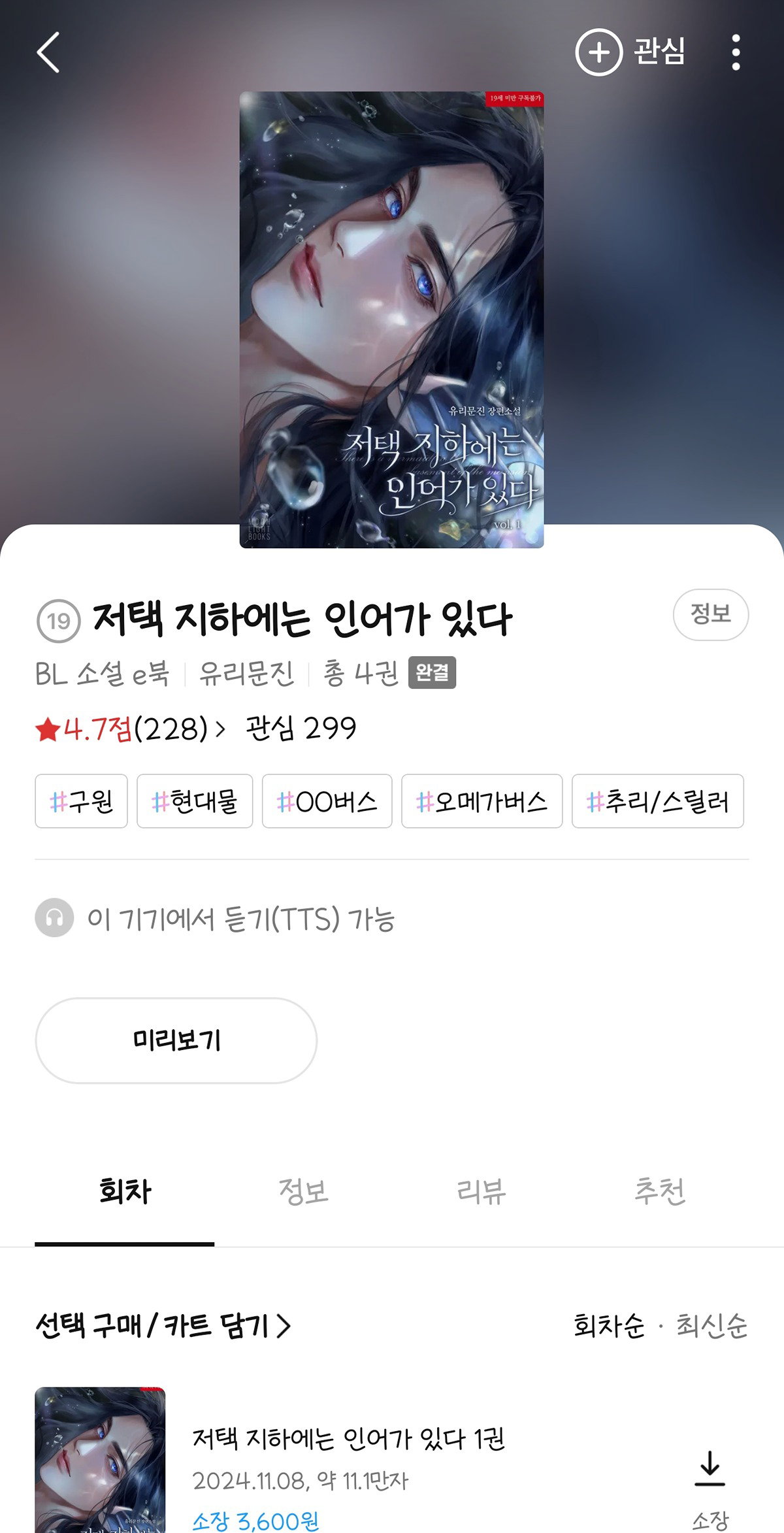Open the three-dot overflow menu
Image resolution: width=784 pixels, height=1533 pixels.
tap(736, 52)
